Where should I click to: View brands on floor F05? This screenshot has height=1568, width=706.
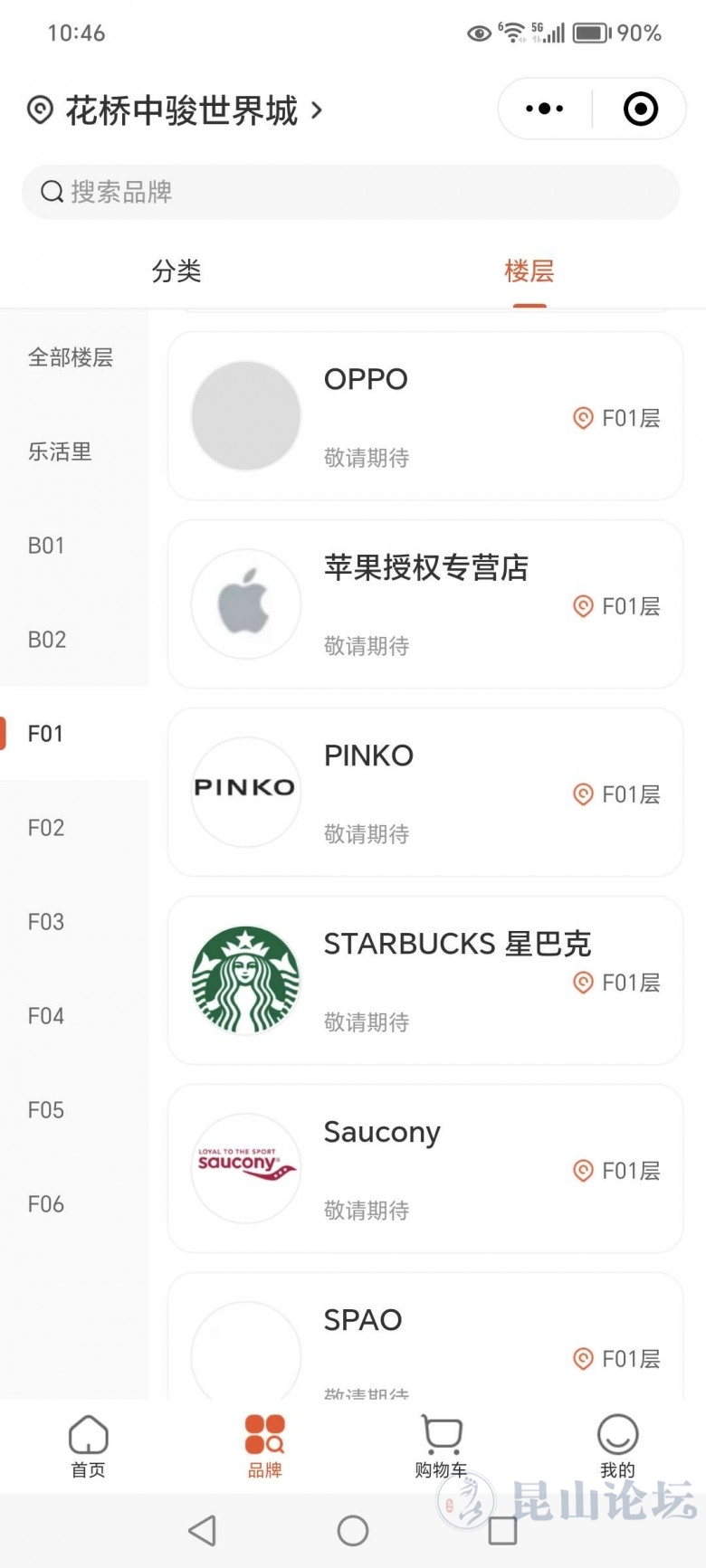tap(46, 1110)
